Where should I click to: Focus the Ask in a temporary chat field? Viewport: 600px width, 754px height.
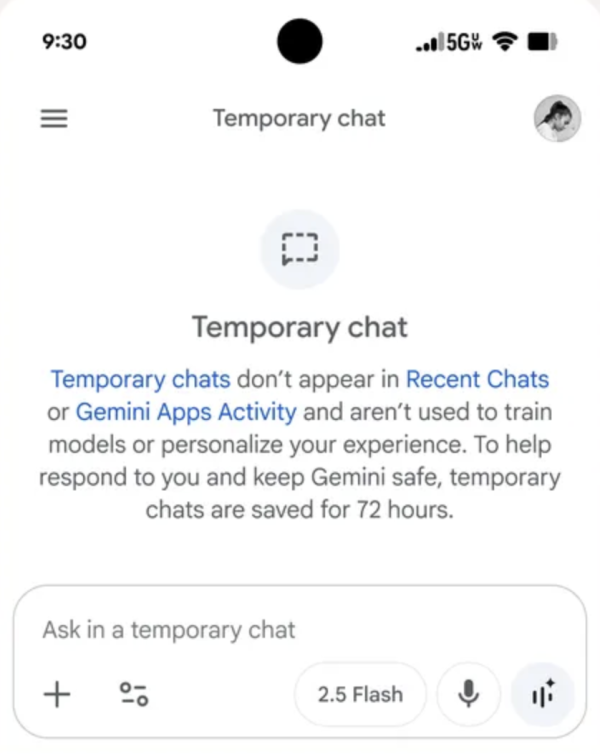coord(298,630)
